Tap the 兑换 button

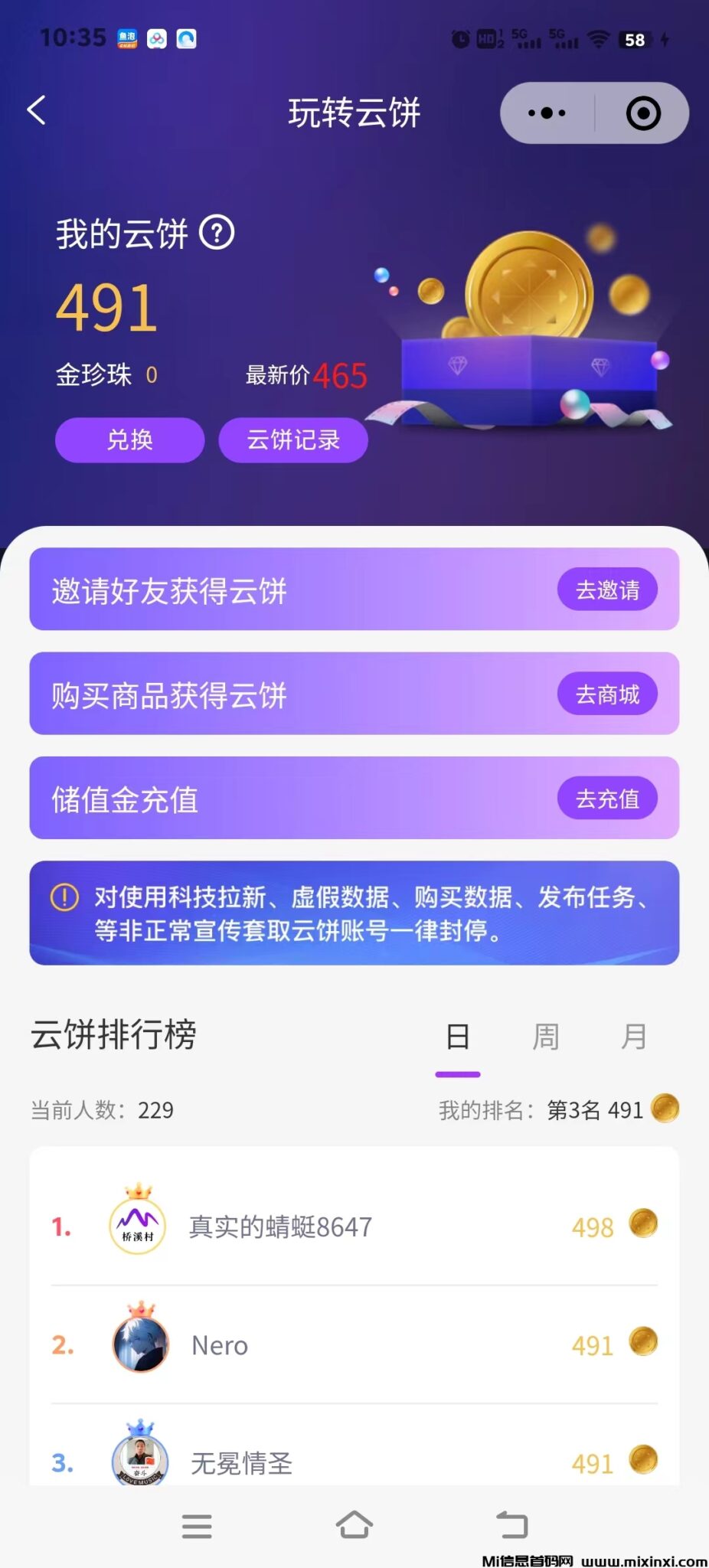pyautogui.click(x=129, y=439)
